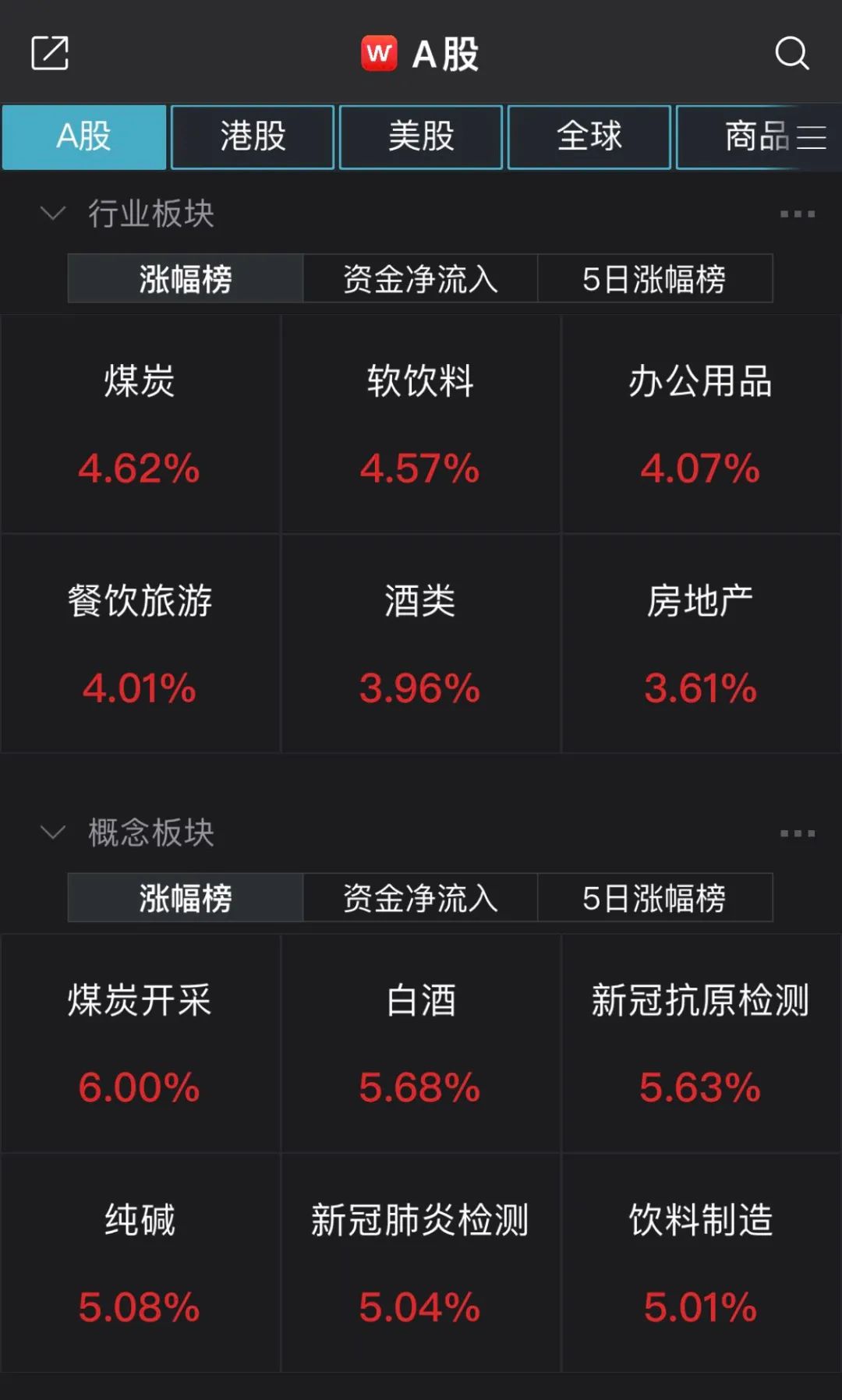Open the 煤炭 sector tile

pos(140,424)
